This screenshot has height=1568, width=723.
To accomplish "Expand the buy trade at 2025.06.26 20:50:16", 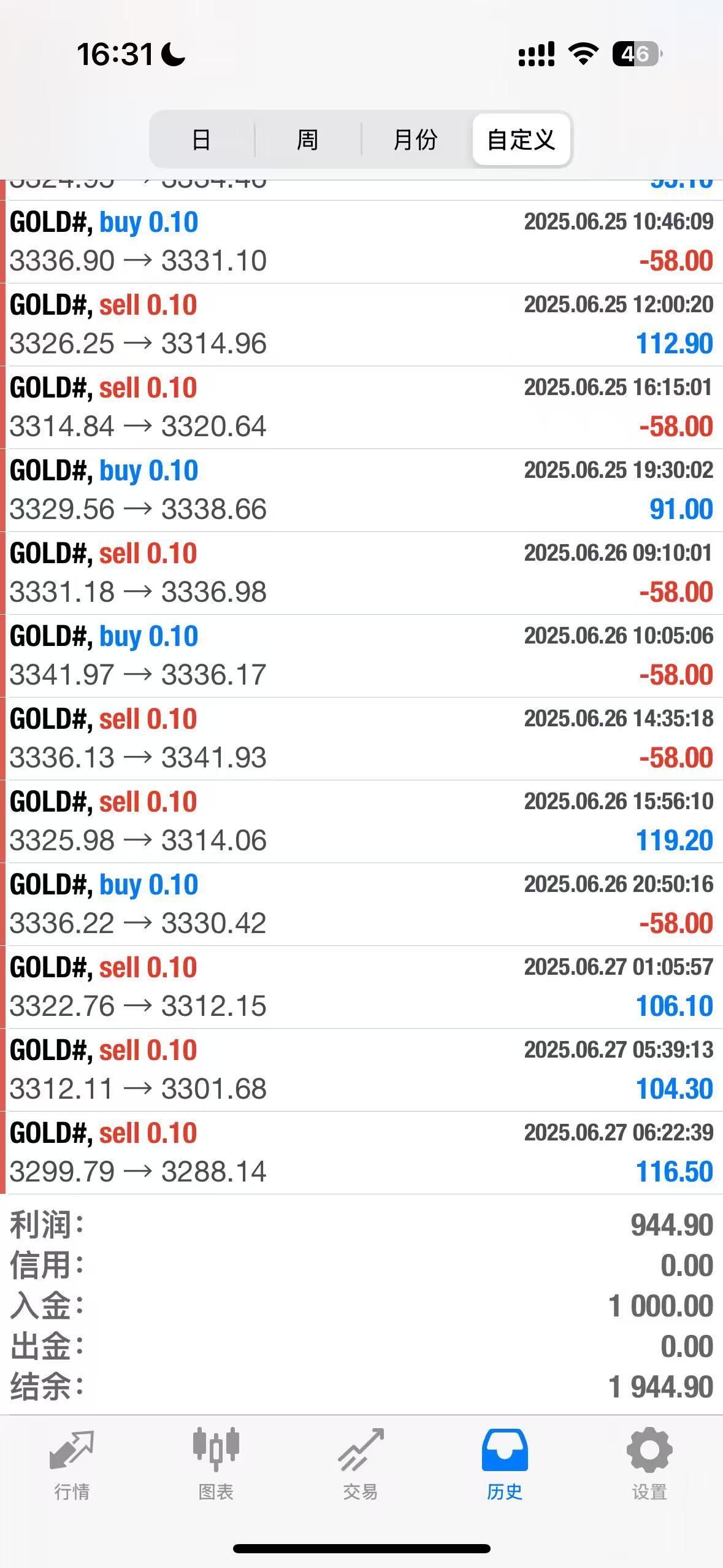I will click(361, 904).
